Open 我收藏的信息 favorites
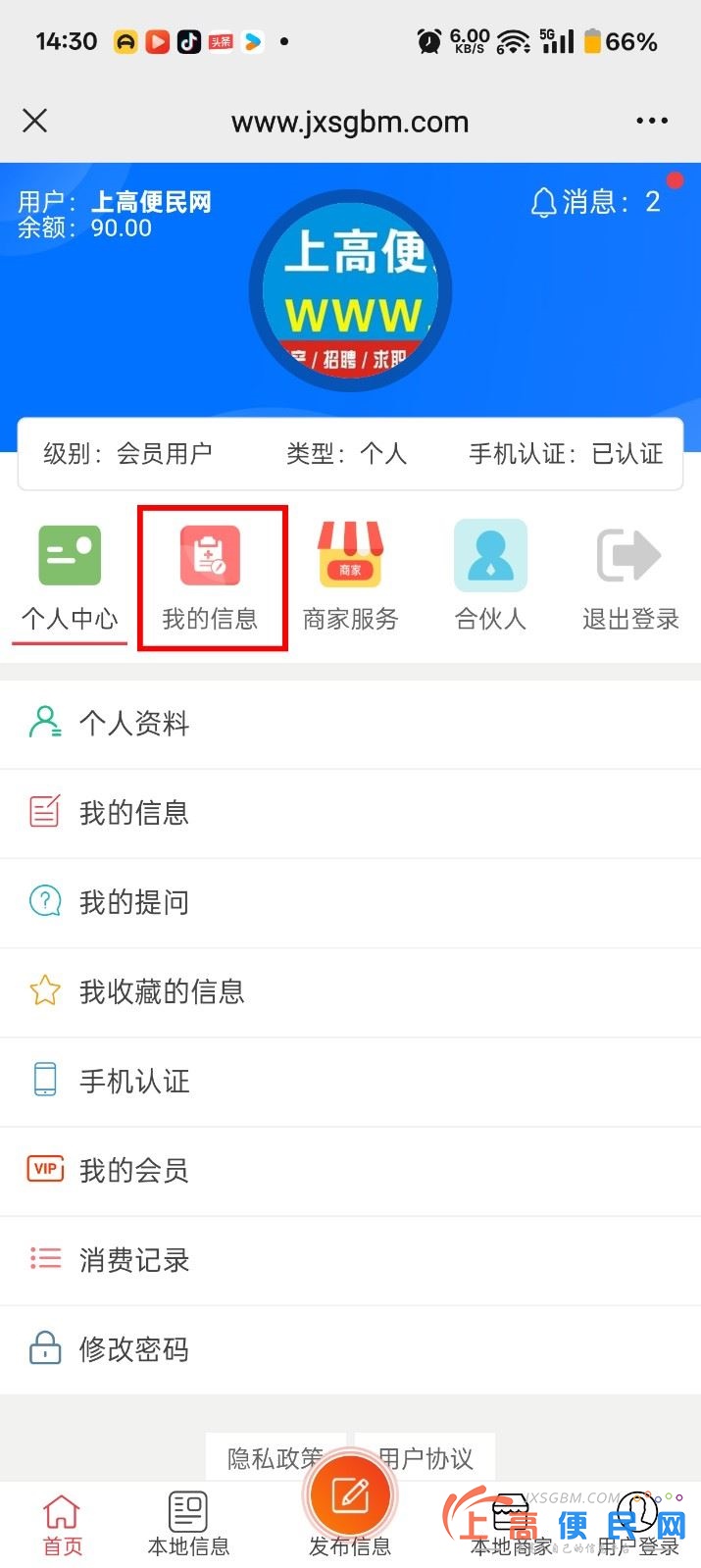Viewport: 701px width, 1568px height. (x=162, y=991)
